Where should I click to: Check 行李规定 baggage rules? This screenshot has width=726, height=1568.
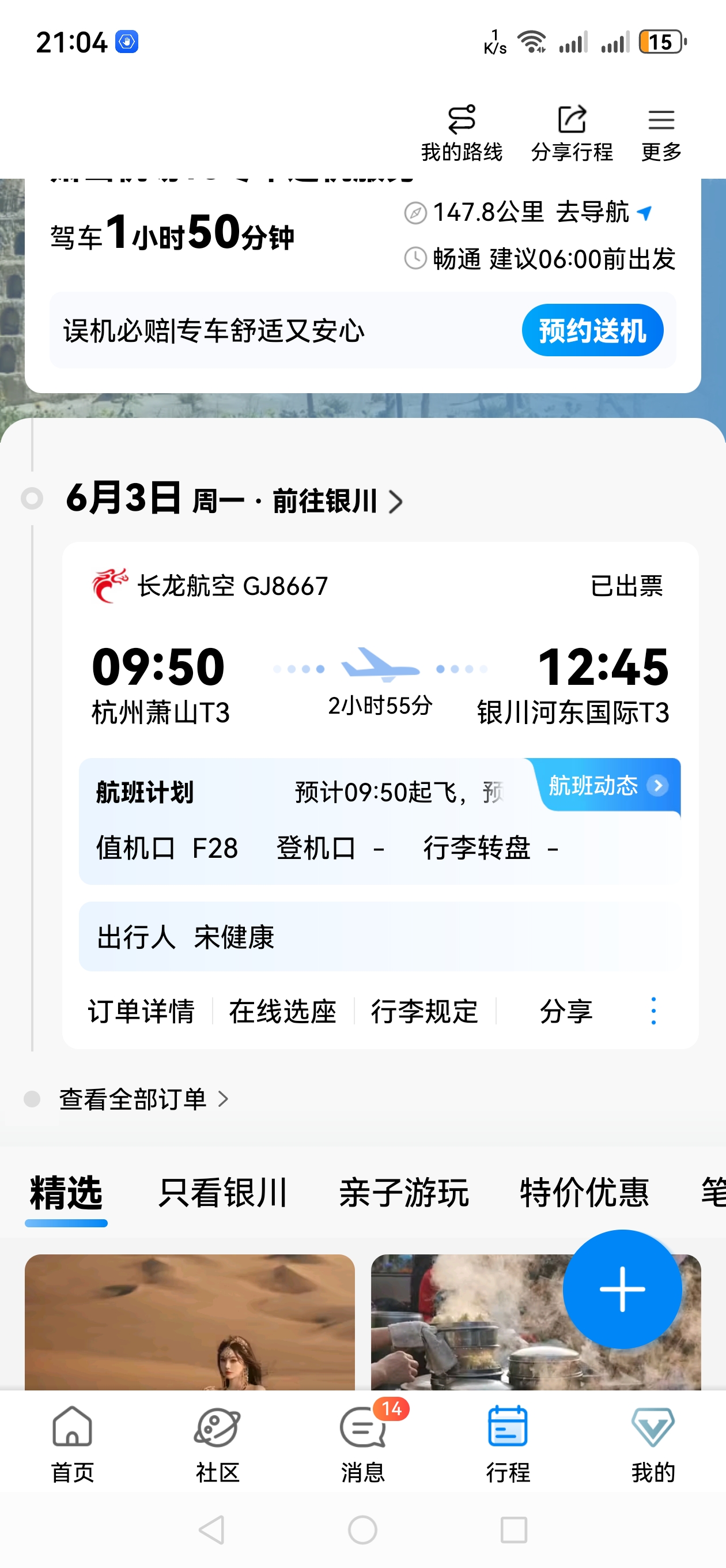coord(424,1012)
